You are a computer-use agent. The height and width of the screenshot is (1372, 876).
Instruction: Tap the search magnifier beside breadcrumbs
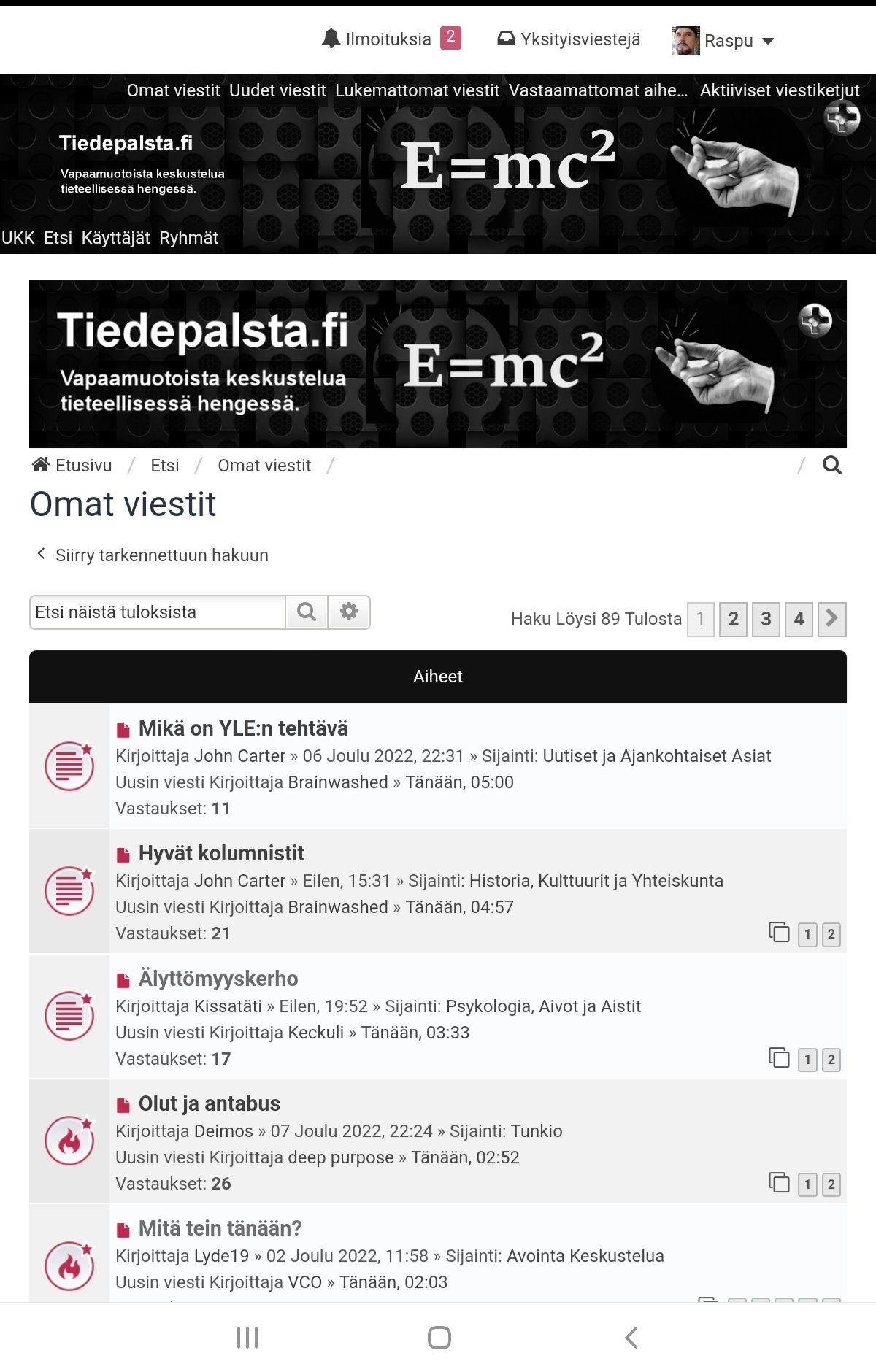[831, 466]
